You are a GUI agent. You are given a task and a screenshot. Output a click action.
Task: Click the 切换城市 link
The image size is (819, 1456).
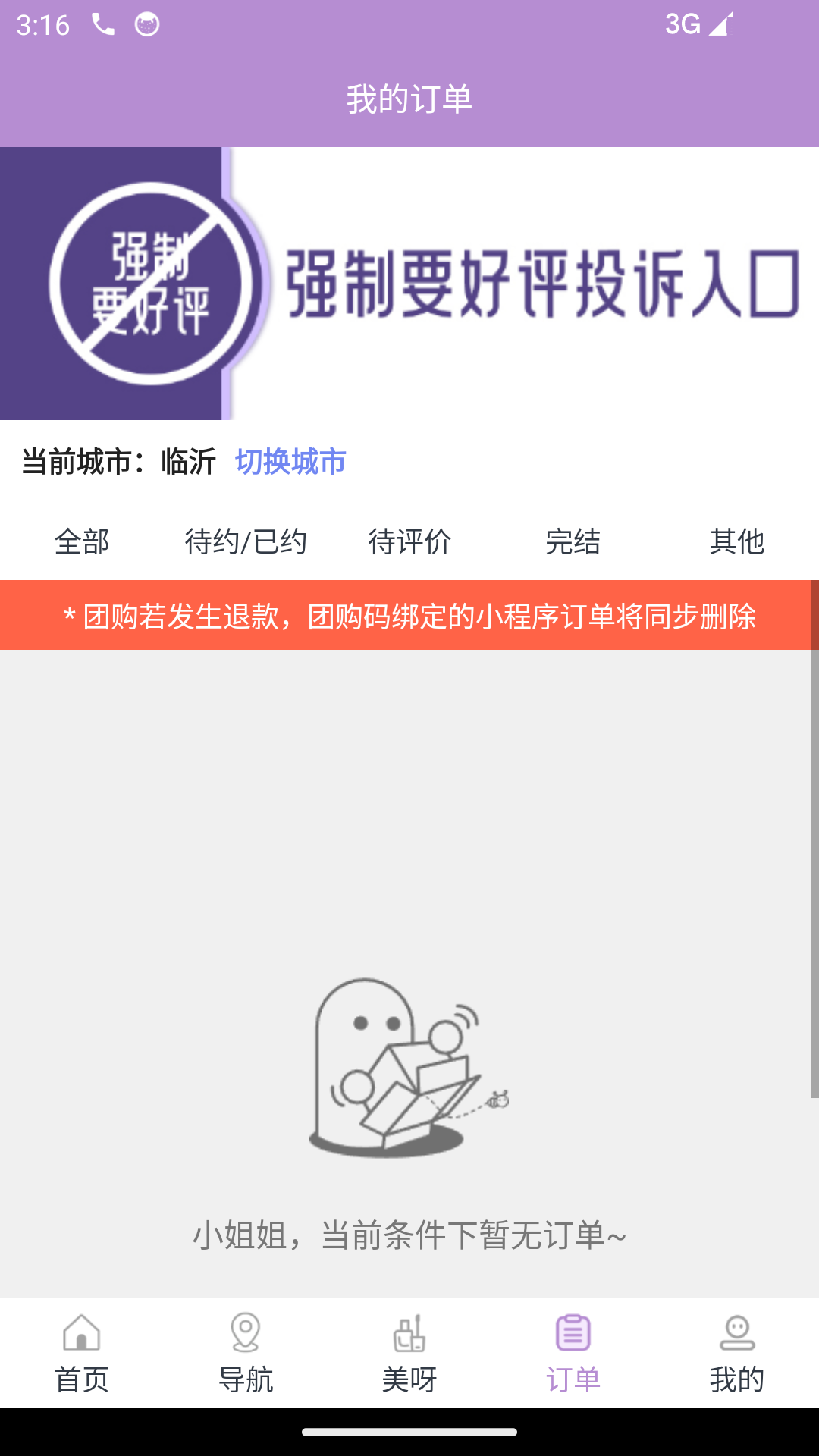pyautogui.click(x=289, y=461)
